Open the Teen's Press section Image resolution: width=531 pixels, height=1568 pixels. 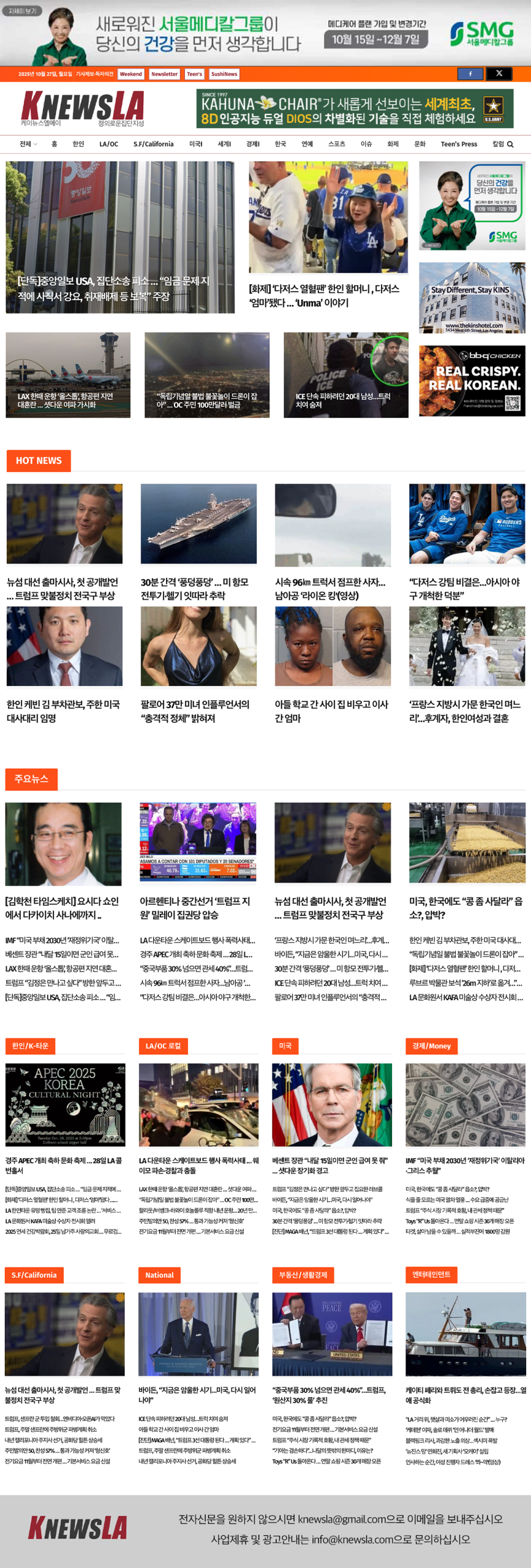coord(459,145)
